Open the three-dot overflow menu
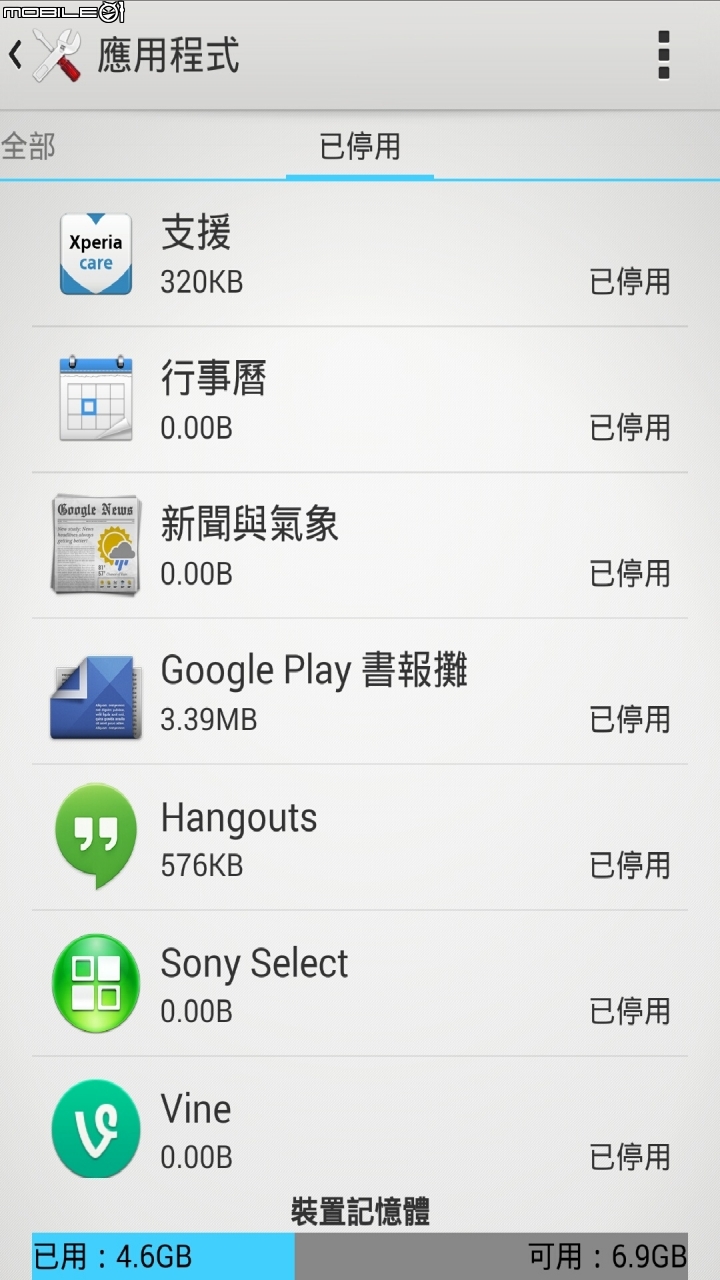720x1280 pixels. 664,54
